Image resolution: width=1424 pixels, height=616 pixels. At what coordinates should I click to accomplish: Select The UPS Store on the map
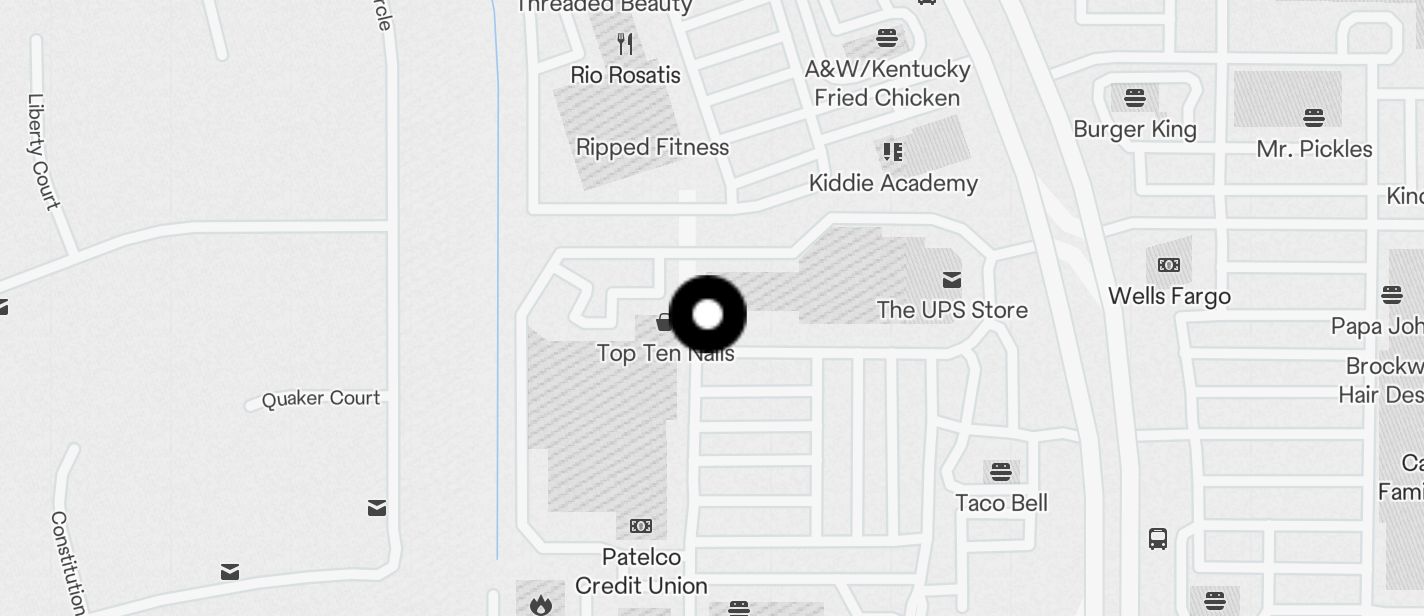click(x=951, y=280)
